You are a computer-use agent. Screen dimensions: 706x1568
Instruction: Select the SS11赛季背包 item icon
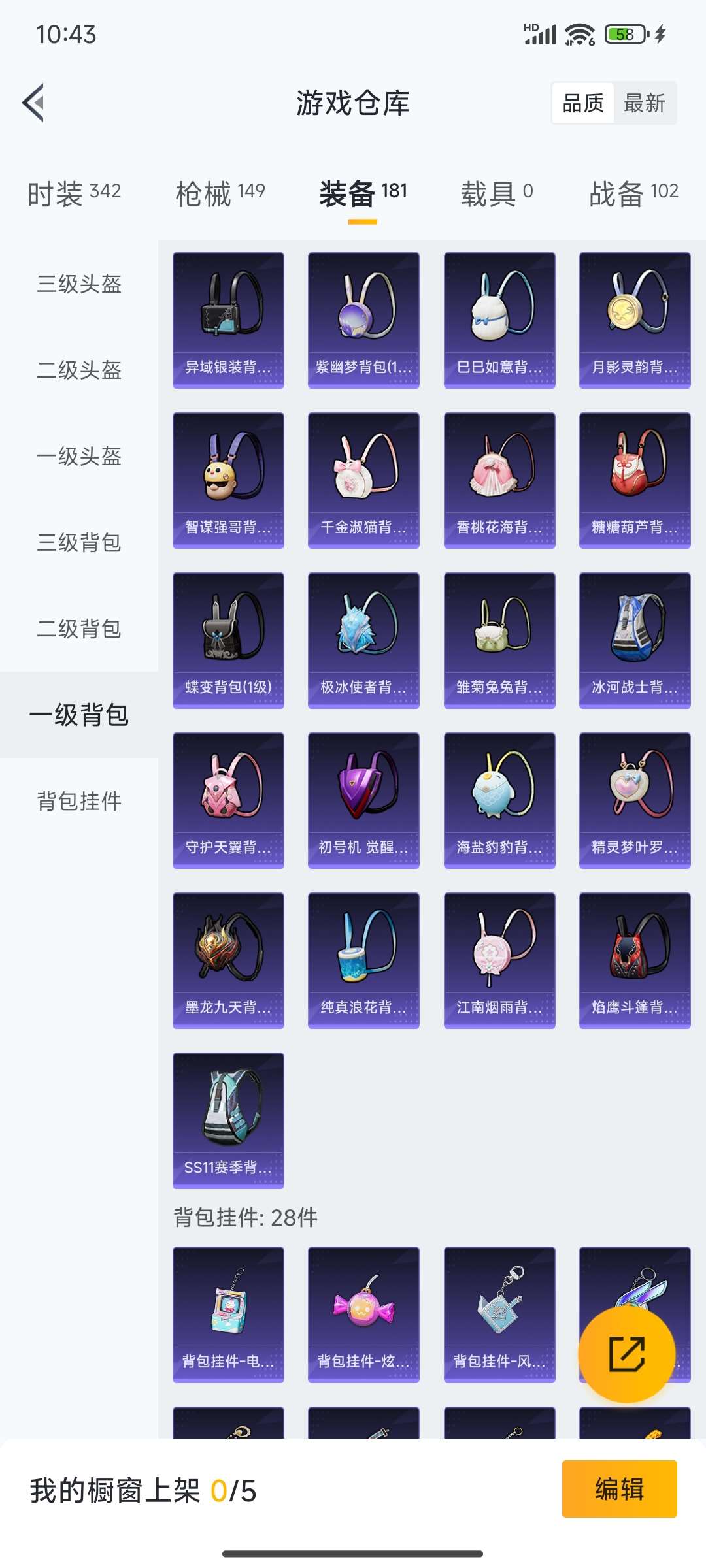(x=228, y=1120)
